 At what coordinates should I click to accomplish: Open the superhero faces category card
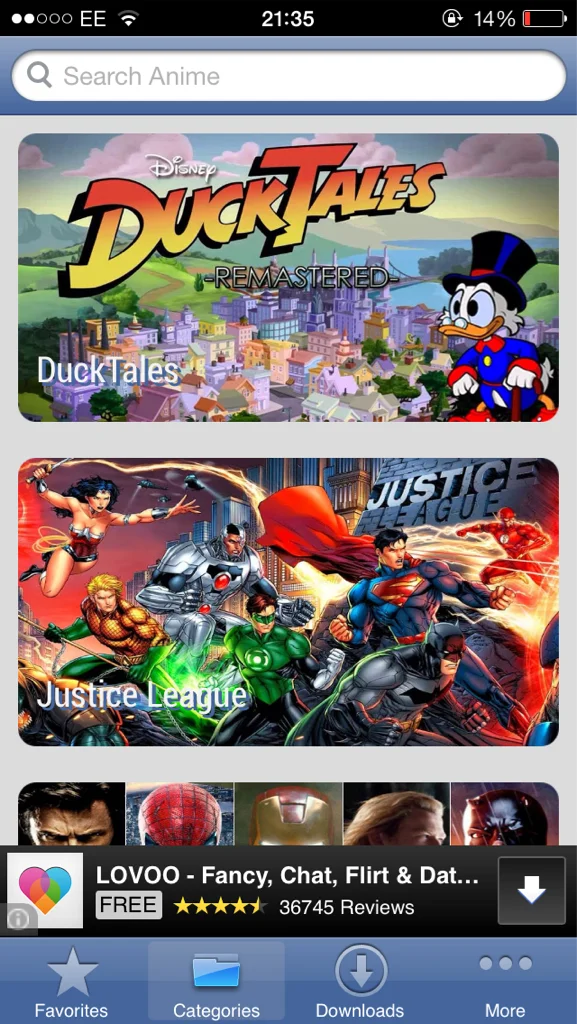pos(288,814)
